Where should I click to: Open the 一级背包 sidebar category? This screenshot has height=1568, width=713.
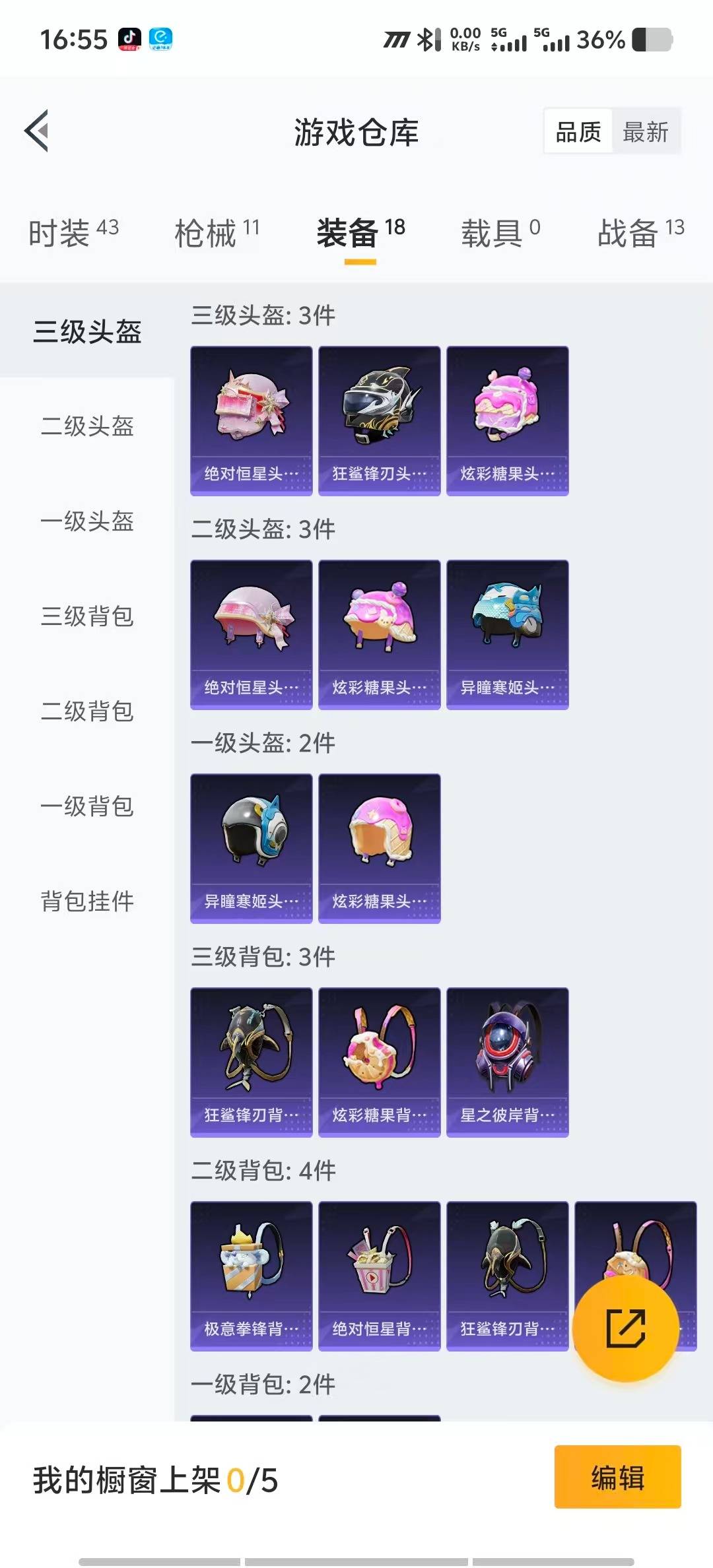pos(86,806)
